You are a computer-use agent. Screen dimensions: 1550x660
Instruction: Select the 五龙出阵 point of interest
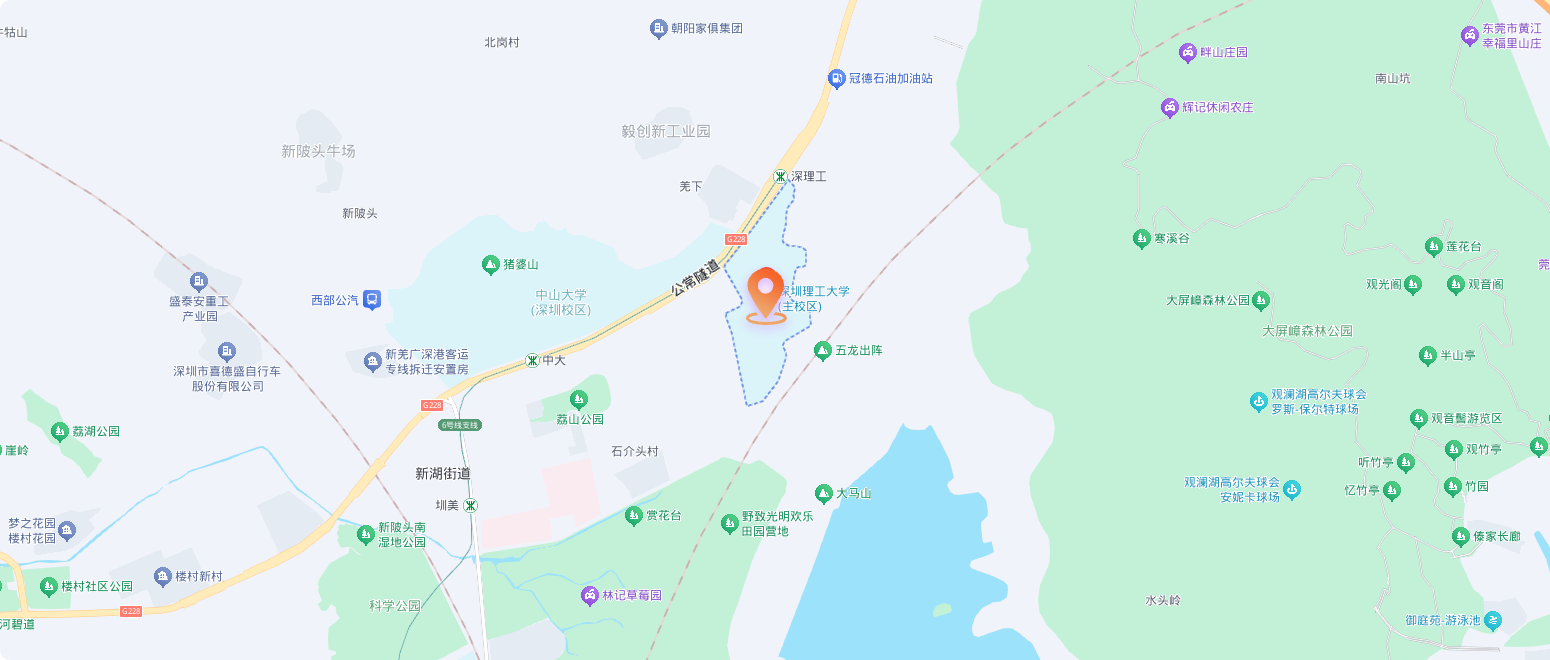(822, 351)
